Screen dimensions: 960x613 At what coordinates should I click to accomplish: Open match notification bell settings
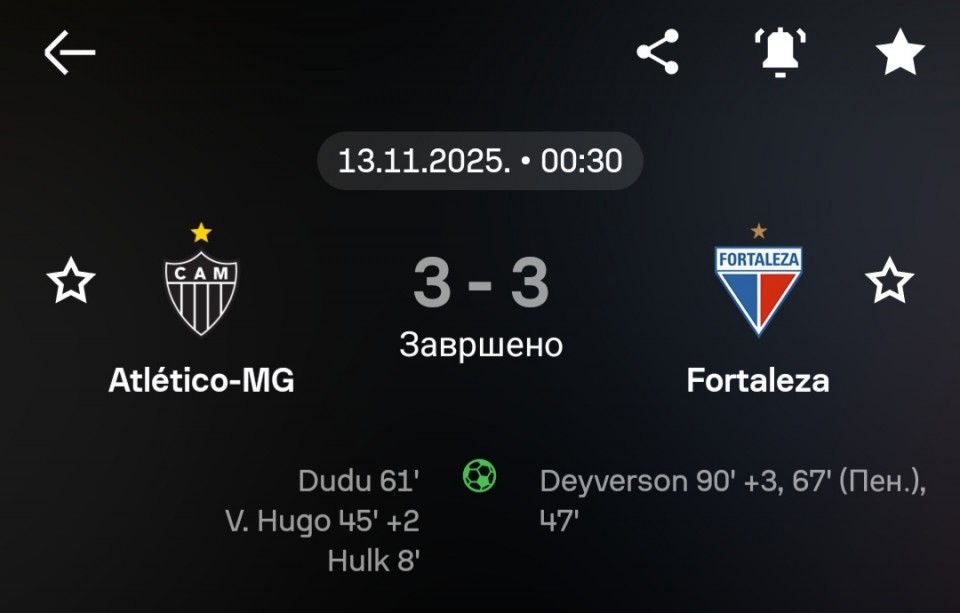(780, 52)
